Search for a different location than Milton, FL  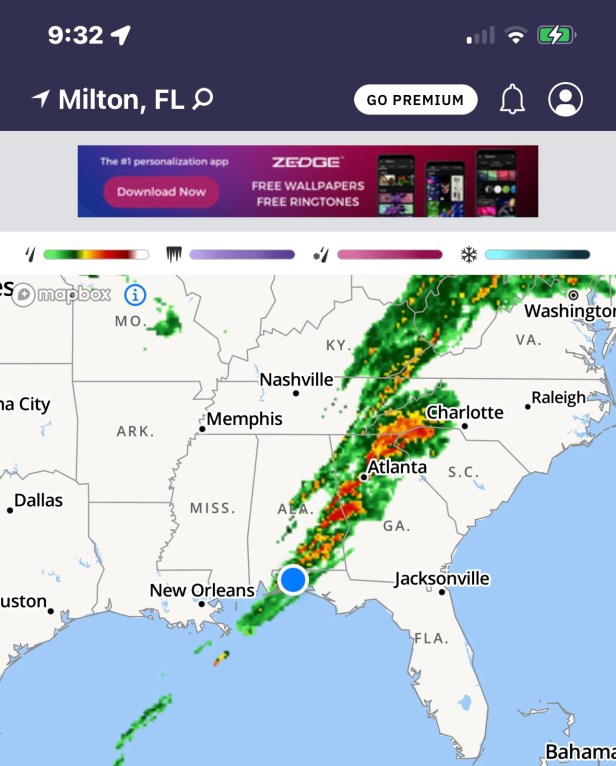(x=203, y=99)
